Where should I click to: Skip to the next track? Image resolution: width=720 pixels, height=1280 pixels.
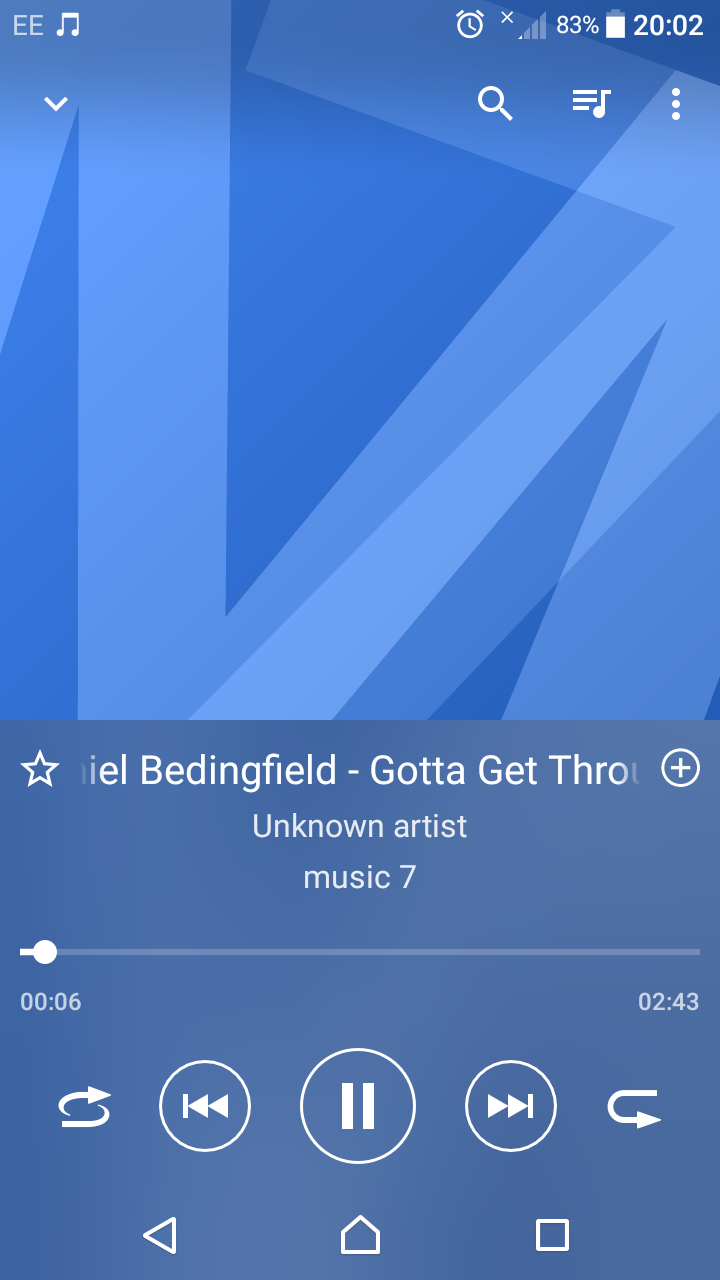click(510, 1106)
